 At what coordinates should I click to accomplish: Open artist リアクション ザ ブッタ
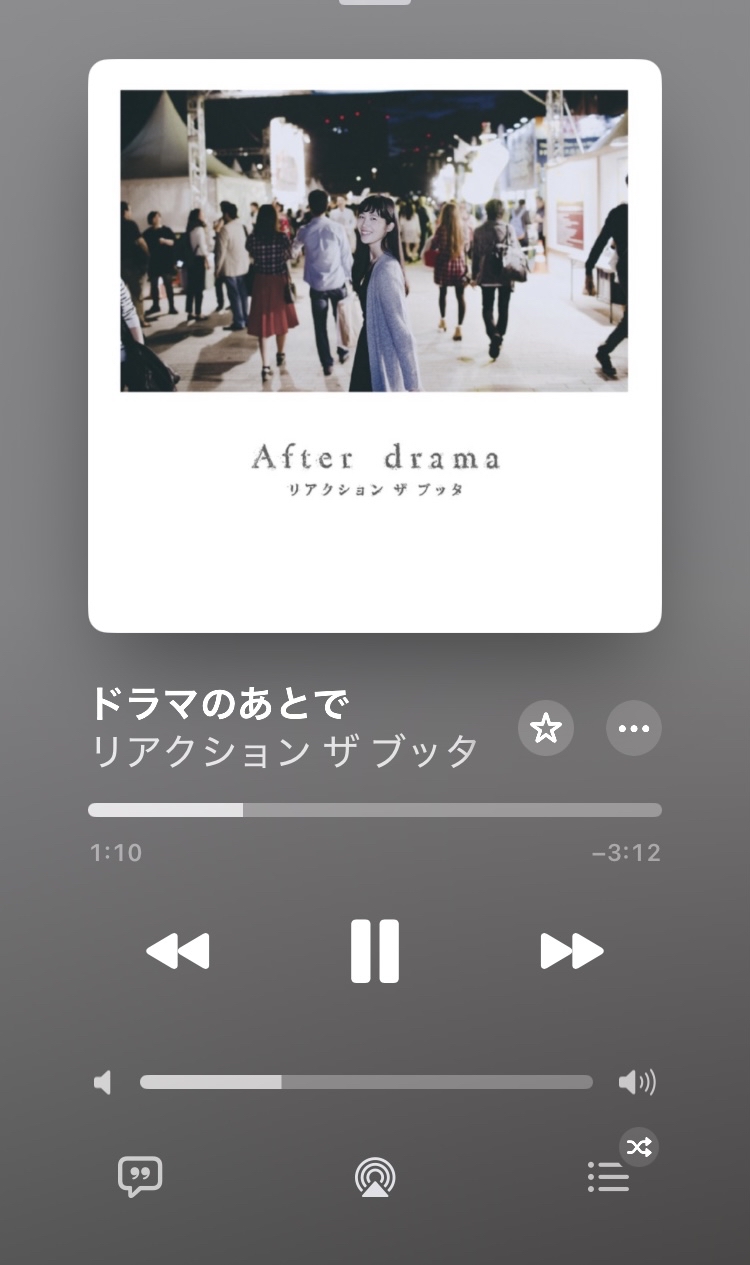tap(285, 752)
